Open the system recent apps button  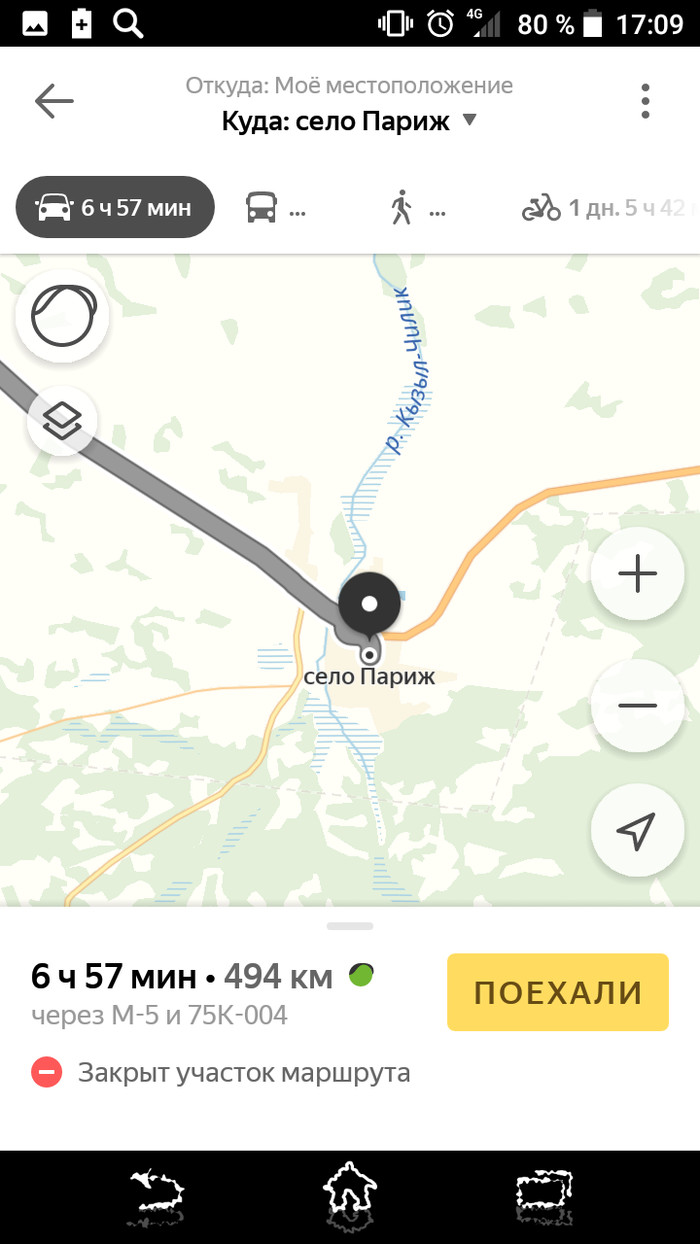pyautogui.click(x=544, y=1194)
